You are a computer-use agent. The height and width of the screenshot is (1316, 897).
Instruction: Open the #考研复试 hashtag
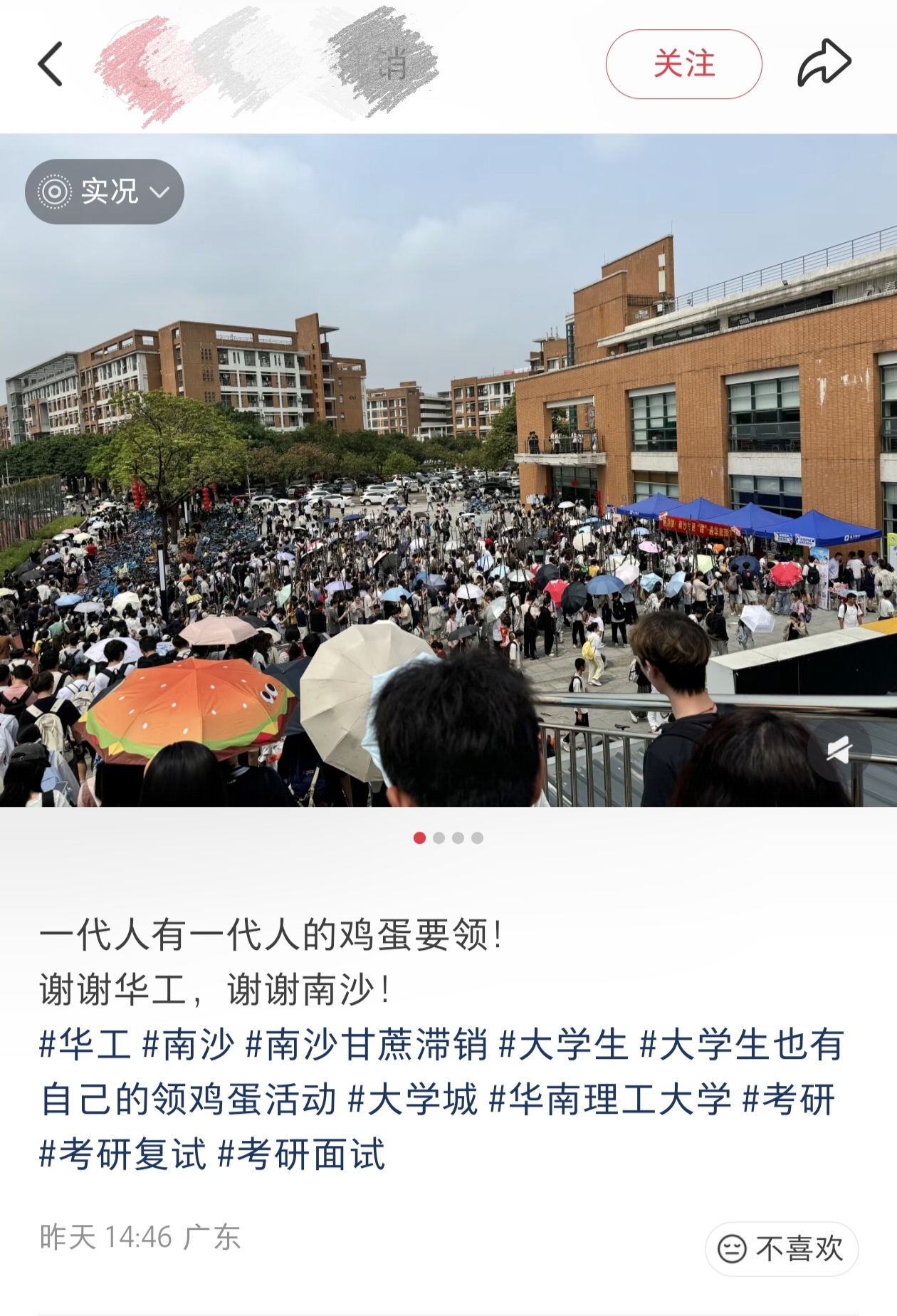[x=122, y=1154]
